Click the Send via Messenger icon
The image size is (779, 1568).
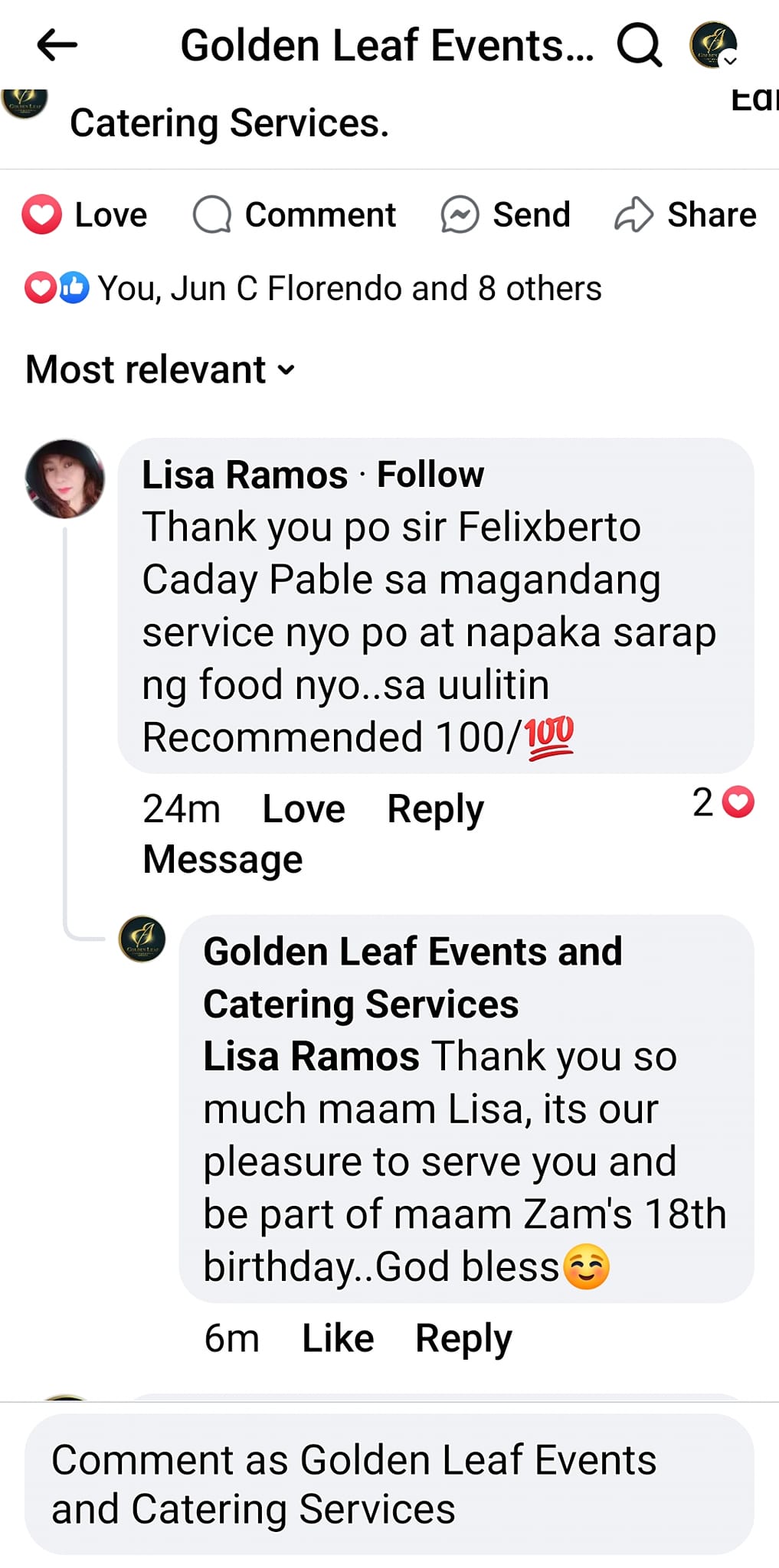click(x=458, y=214)
